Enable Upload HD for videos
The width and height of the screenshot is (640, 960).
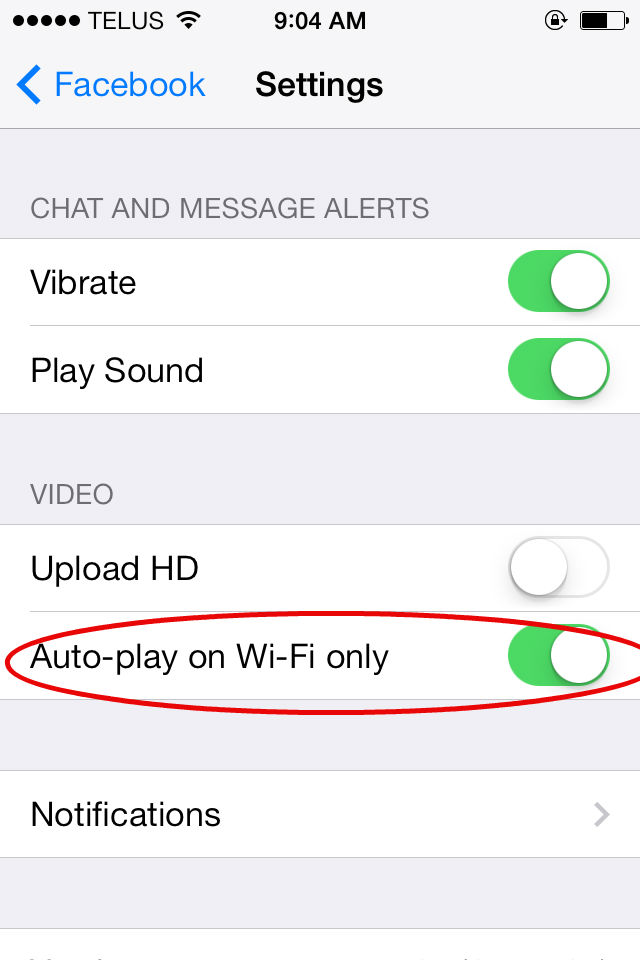558,568
